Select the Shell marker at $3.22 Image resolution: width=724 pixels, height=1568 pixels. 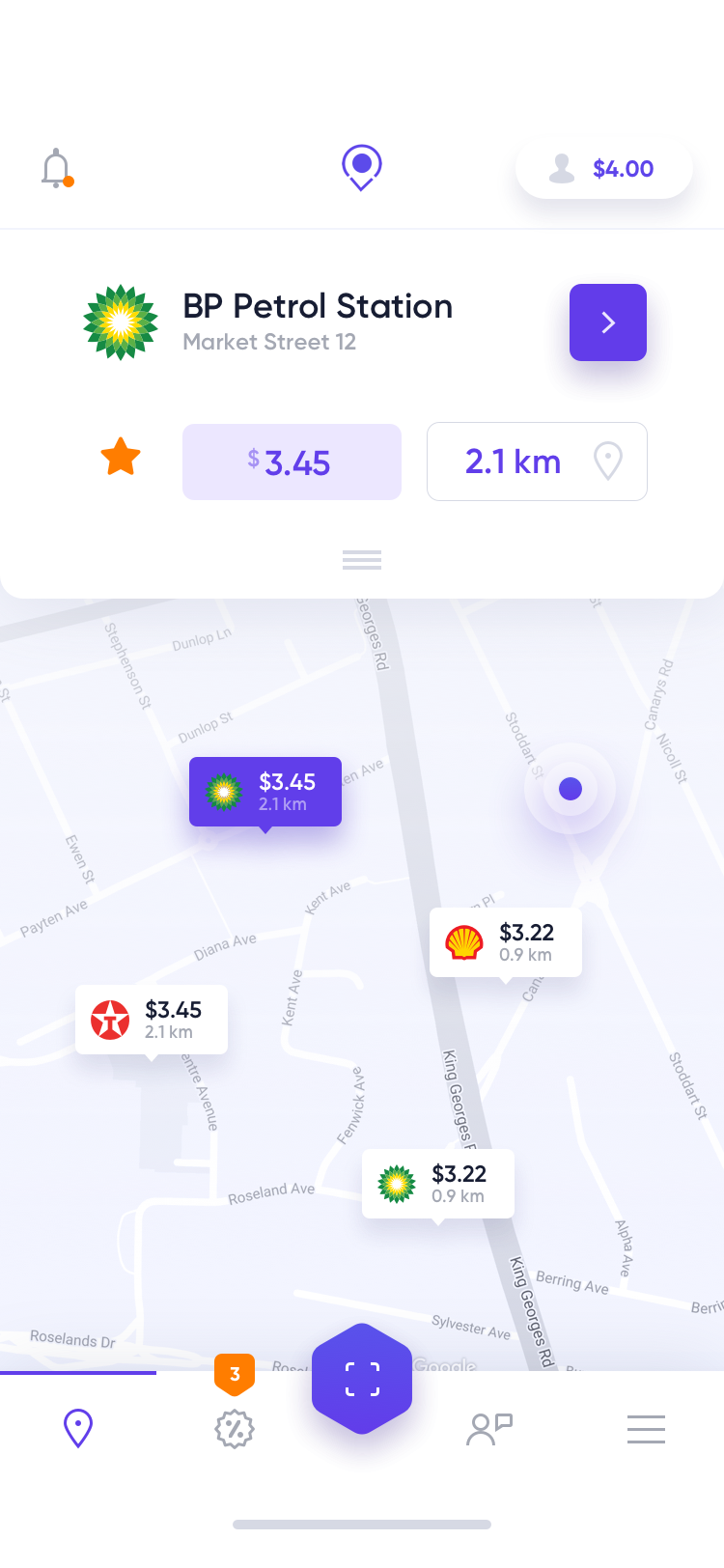(x=506, y=942)
